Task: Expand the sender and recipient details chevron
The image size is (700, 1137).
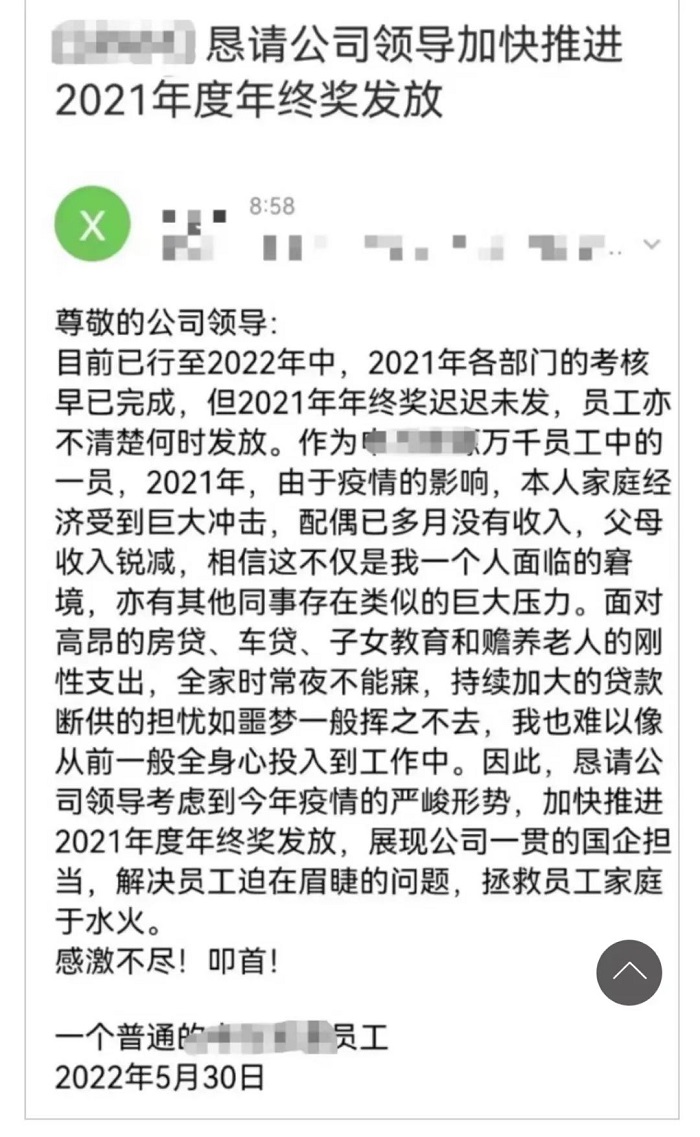Action: coord(652,245)
